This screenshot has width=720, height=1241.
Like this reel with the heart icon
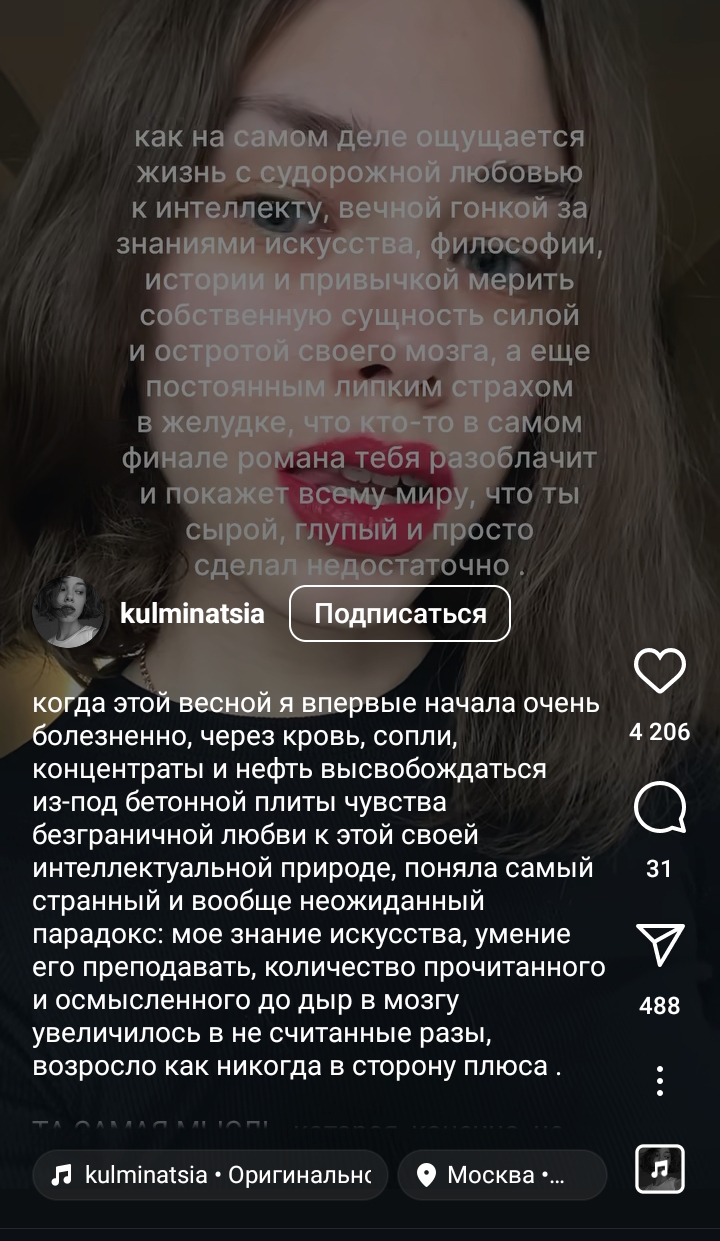point(660,671)
